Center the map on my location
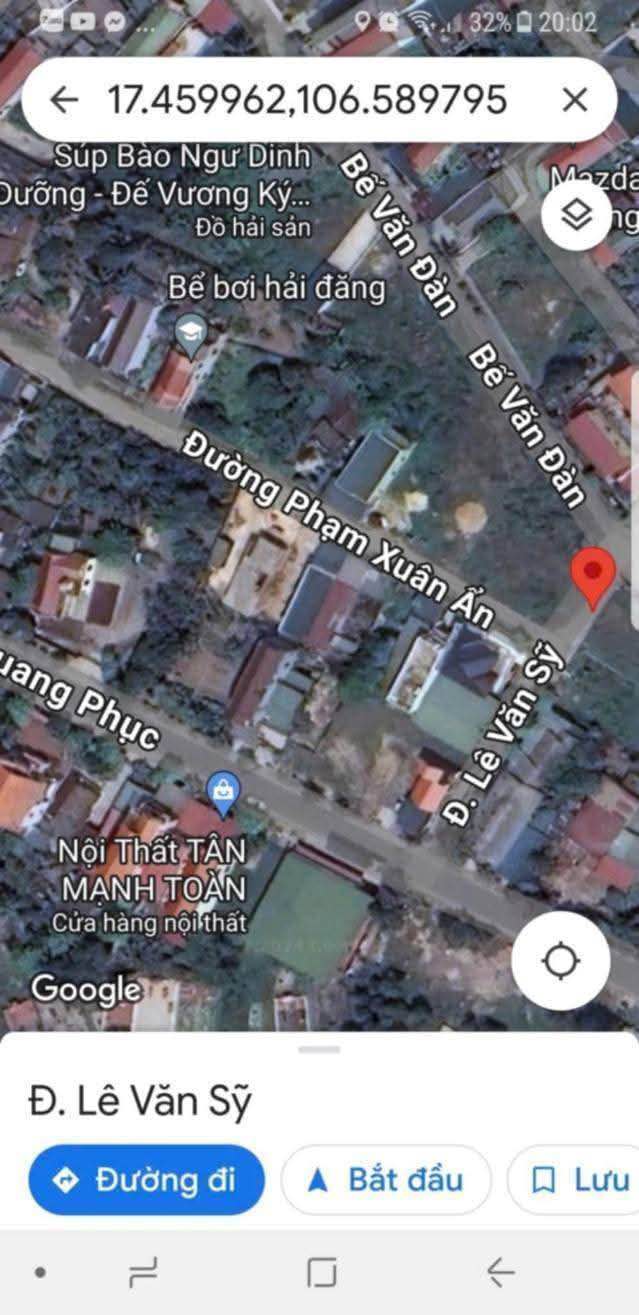This screenshot has width=639, height=1315. [560, 961]
